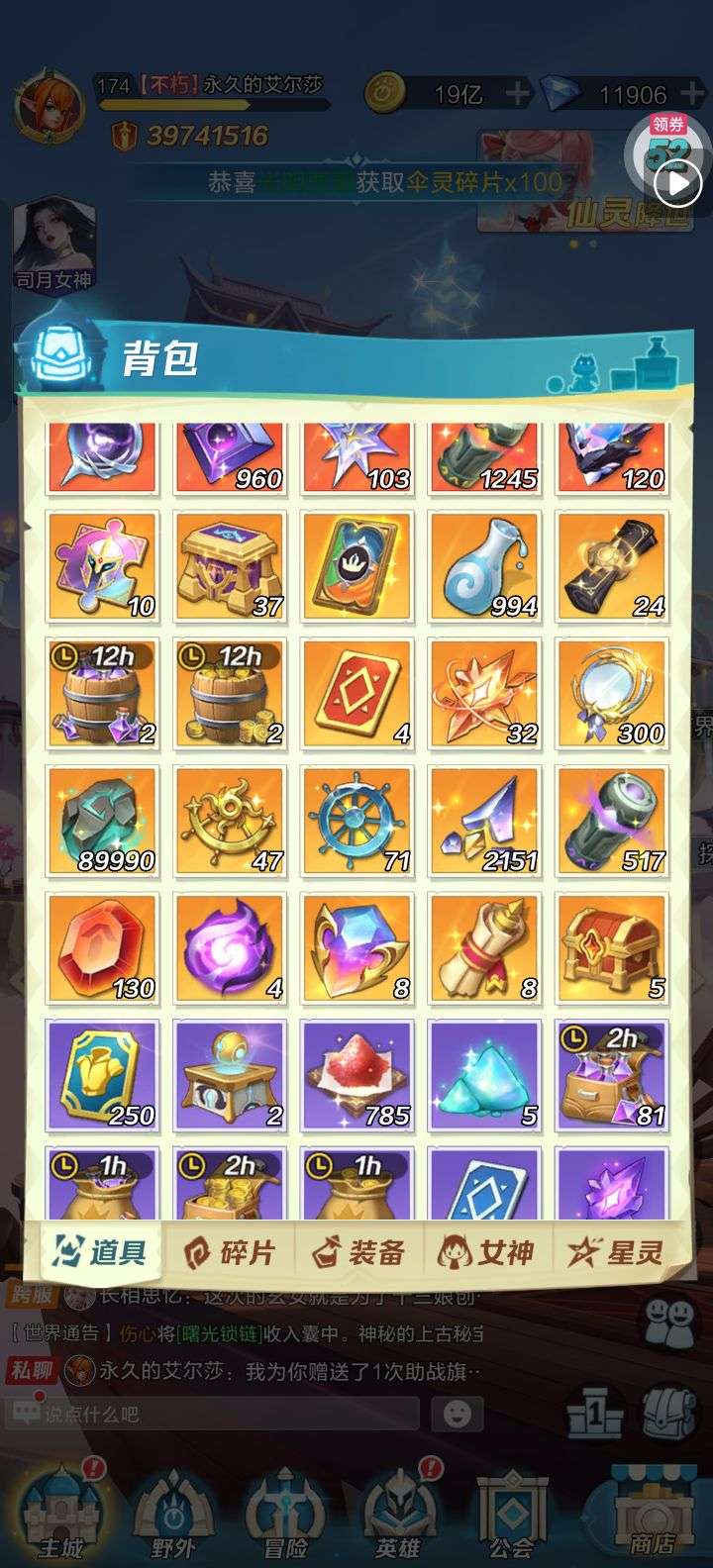Open the blue potion flask item 994
Image resolution: width=713 pixels, height=1568 pixels.
click(x=485, y=567)
